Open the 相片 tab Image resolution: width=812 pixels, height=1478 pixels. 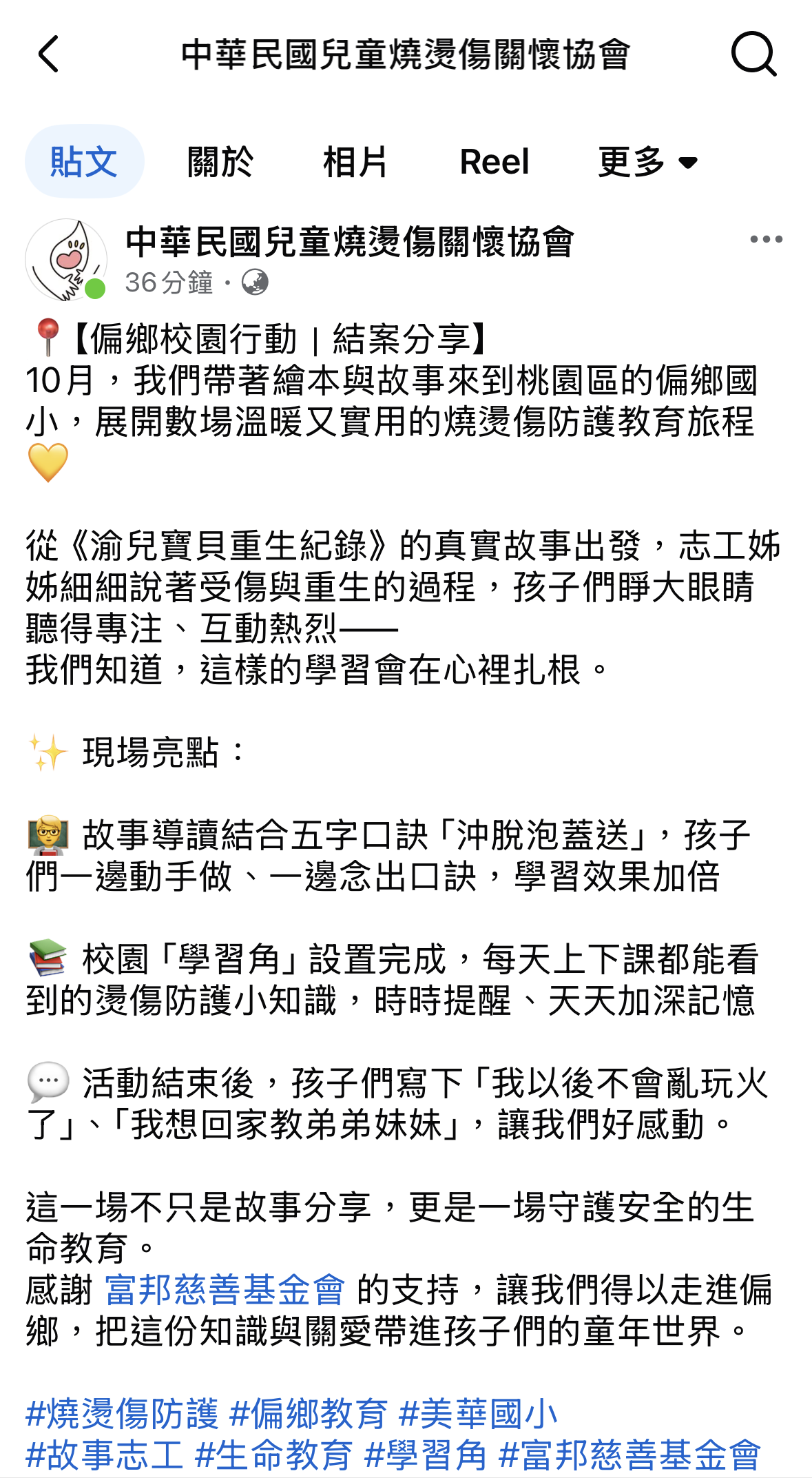[x=355, y=162]
